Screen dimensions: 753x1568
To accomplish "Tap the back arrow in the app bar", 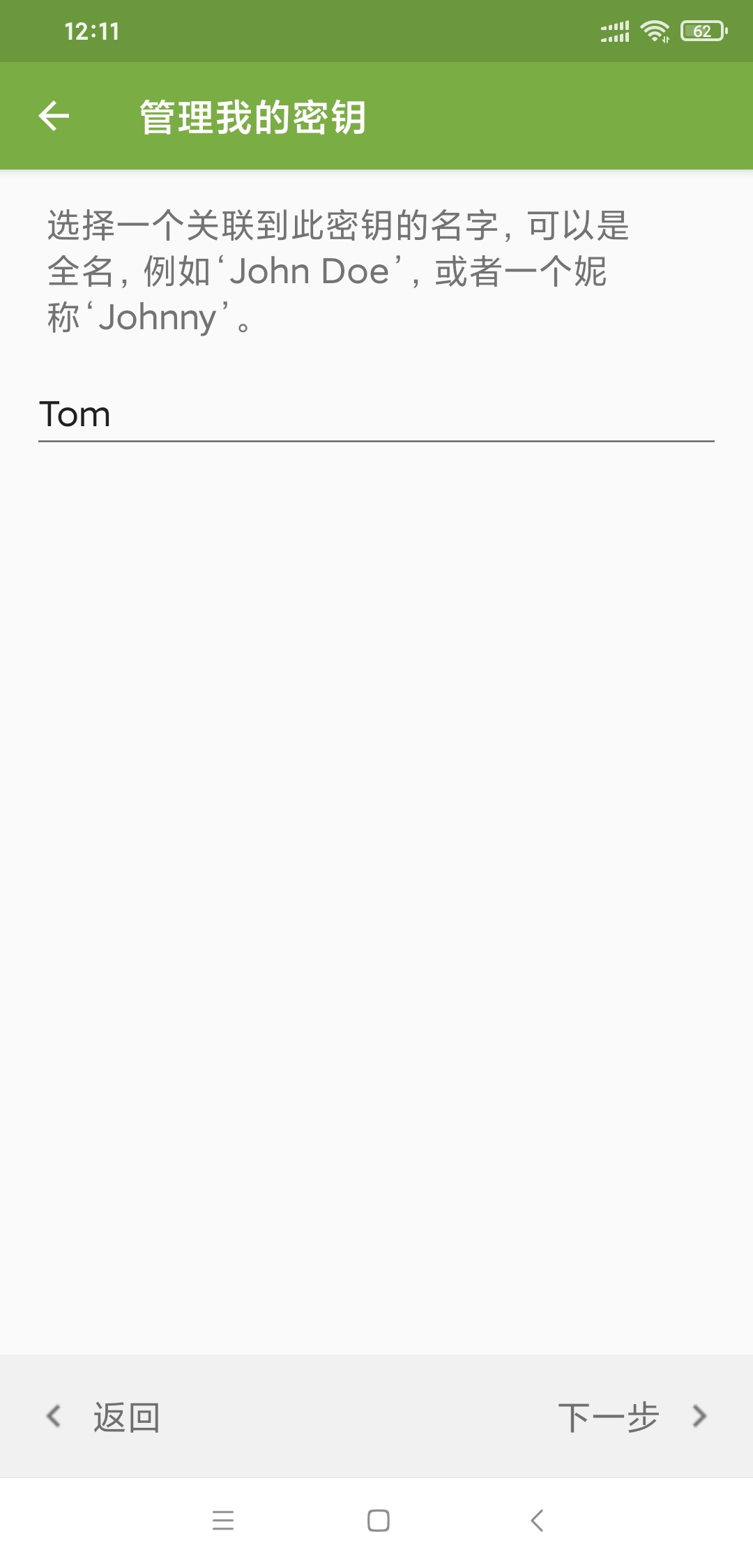I will pos(54,116).
